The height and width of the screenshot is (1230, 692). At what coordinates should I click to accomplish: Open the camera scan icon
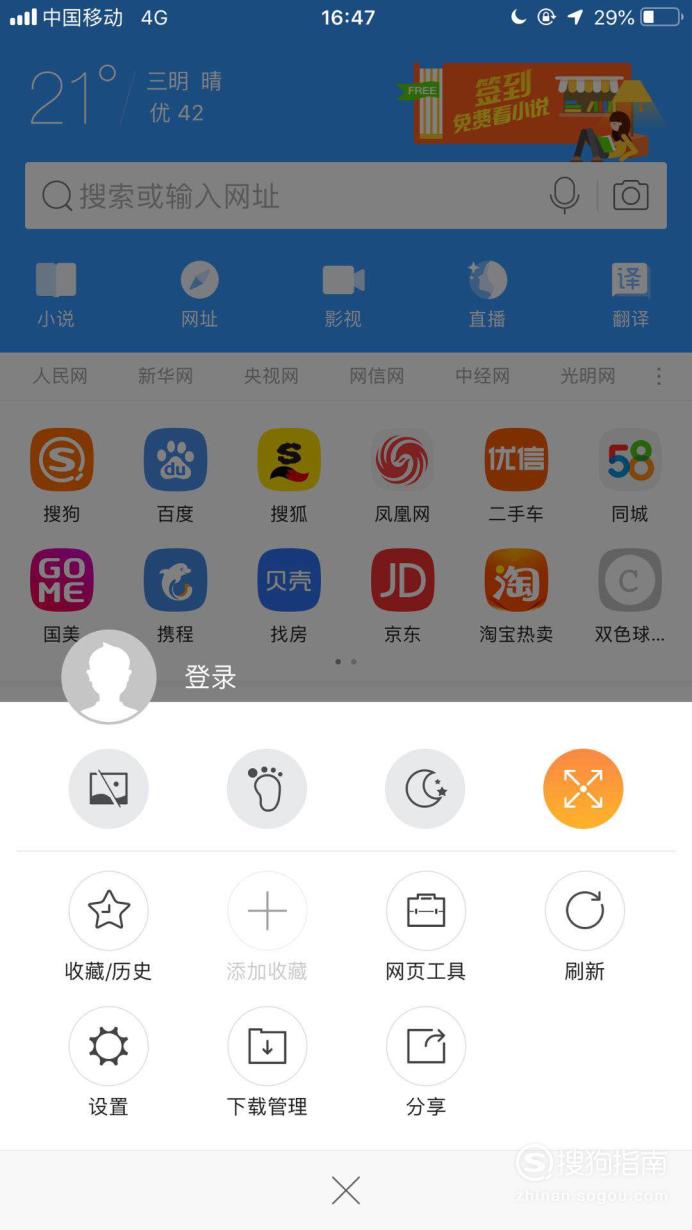click(630, 195)
